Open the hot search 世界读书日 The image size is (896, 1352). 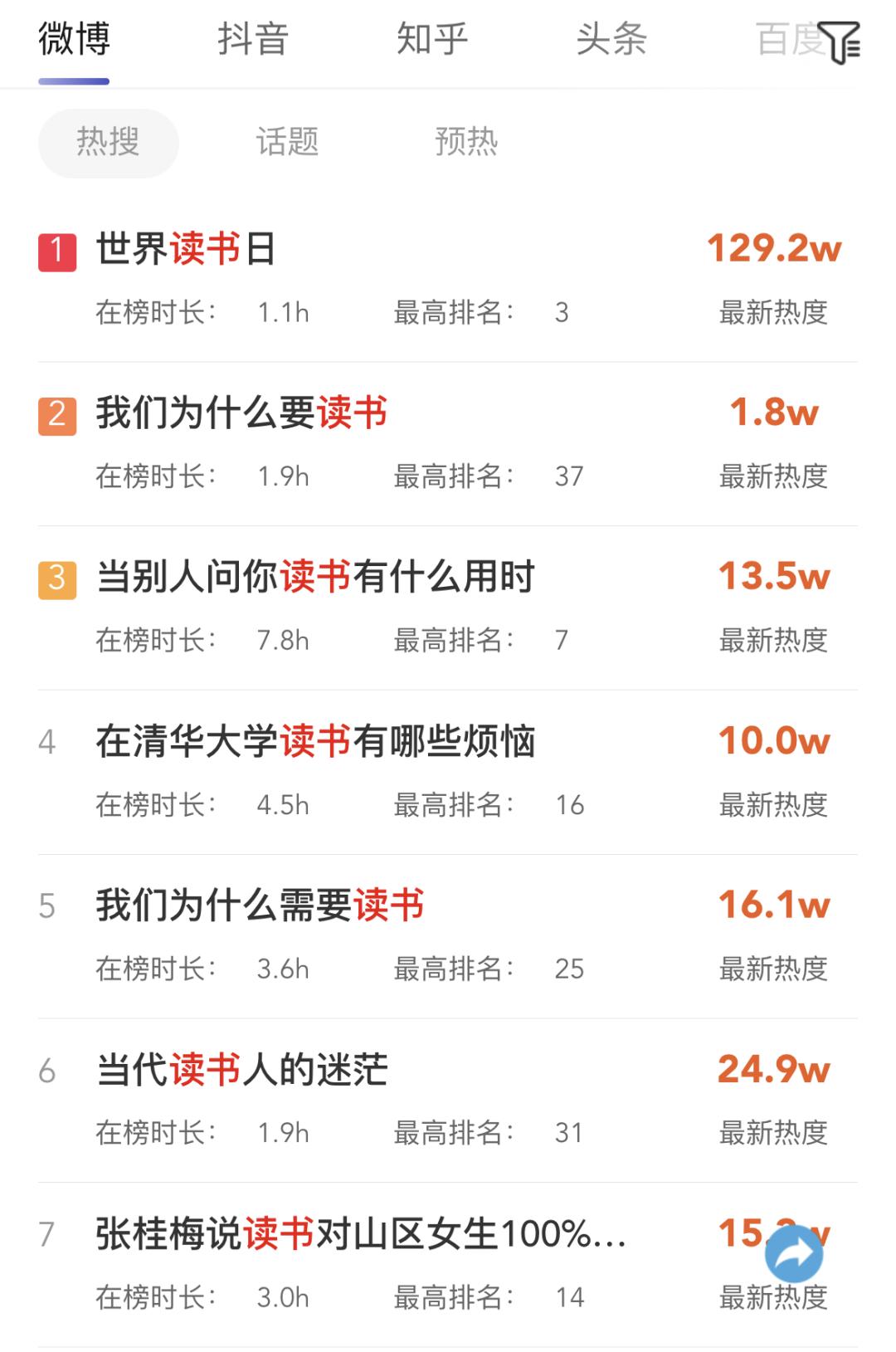pyautogui.click(x=187, y=249)
